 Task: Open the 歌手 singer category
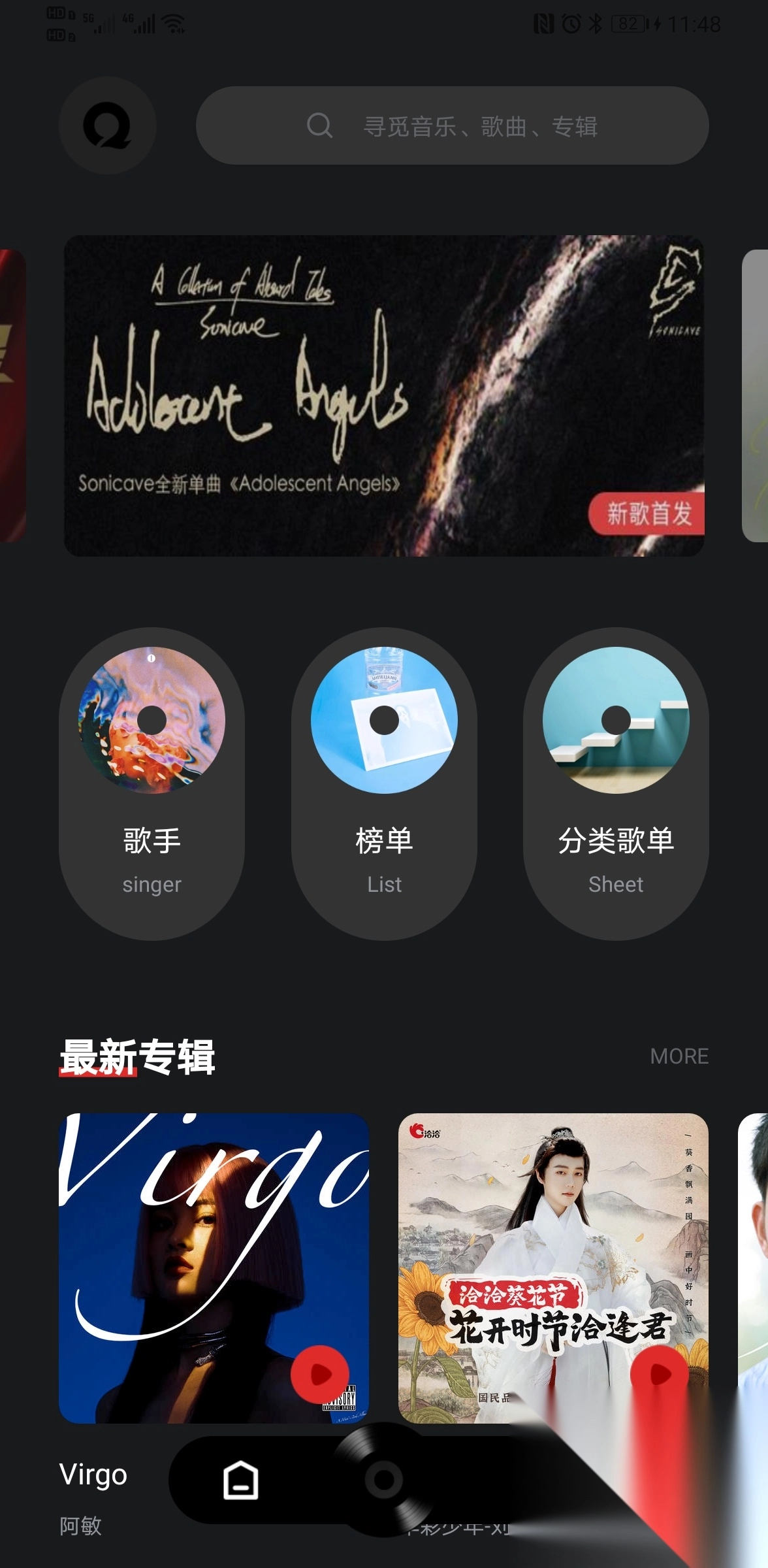click(152, 784)
